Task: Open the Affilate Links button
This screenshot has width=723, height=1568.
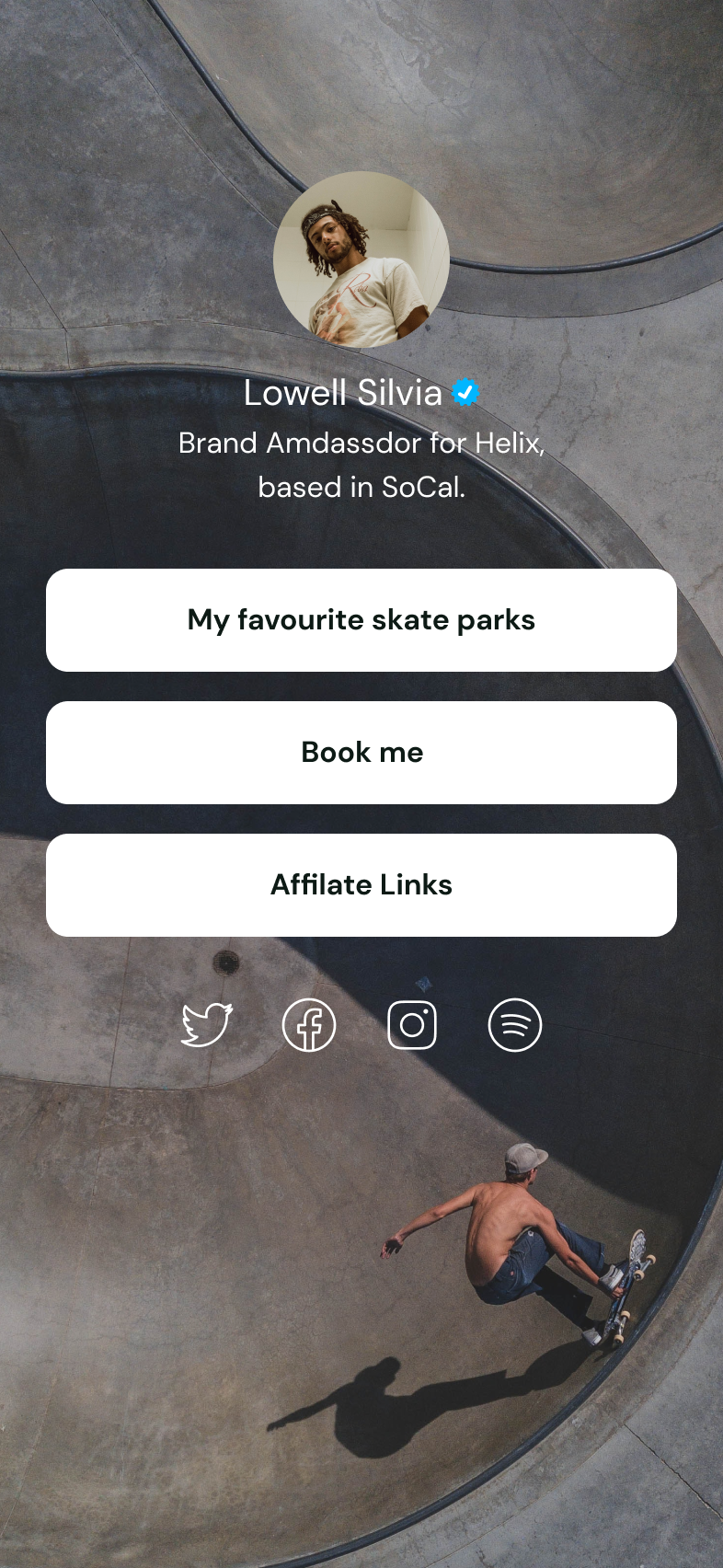Action: point(361,885)
